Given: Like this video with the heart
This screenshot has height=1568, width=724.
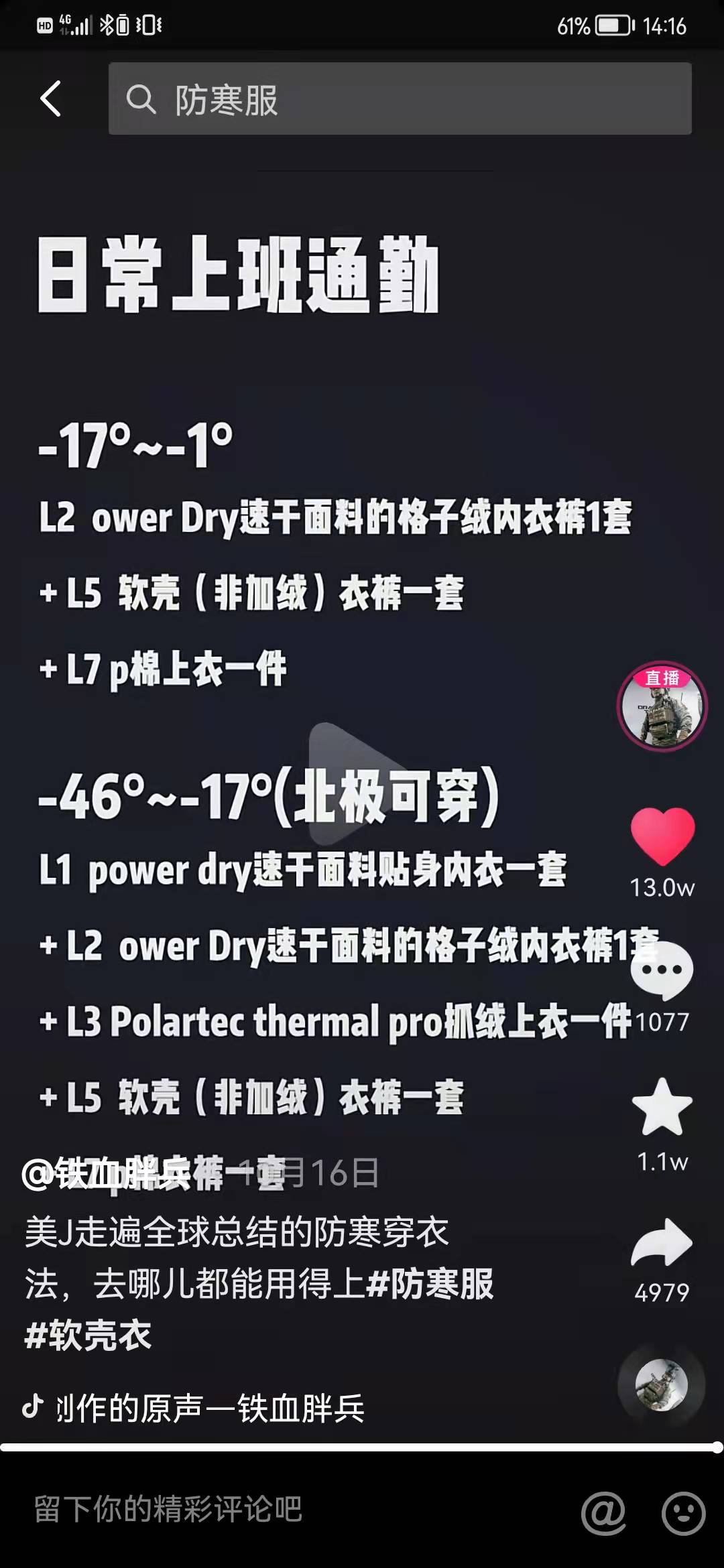Looking at the screenshot, I should [662, 836].
